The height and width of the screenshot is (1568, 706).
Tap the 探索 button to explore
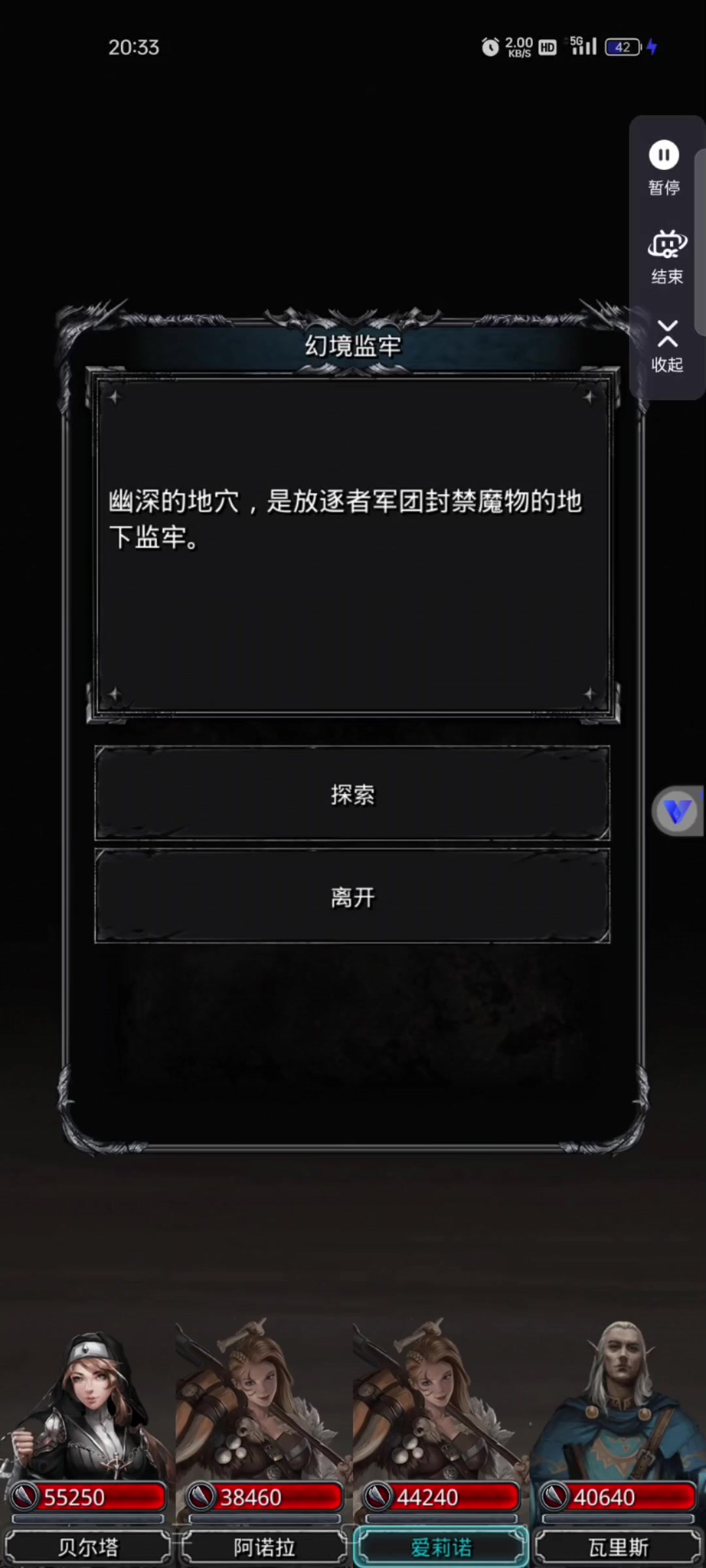point(352,793)
